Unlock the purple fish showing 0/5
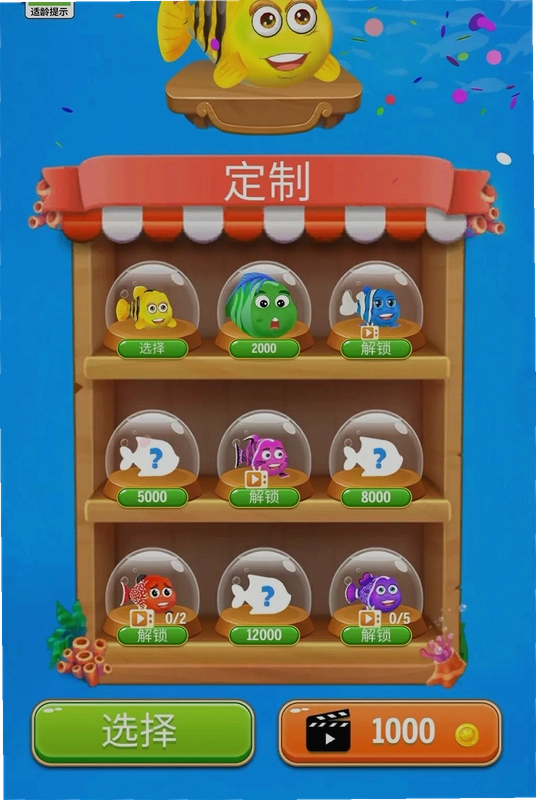The width and height of the screenshot is (536, 800). (x=376, y=635)
